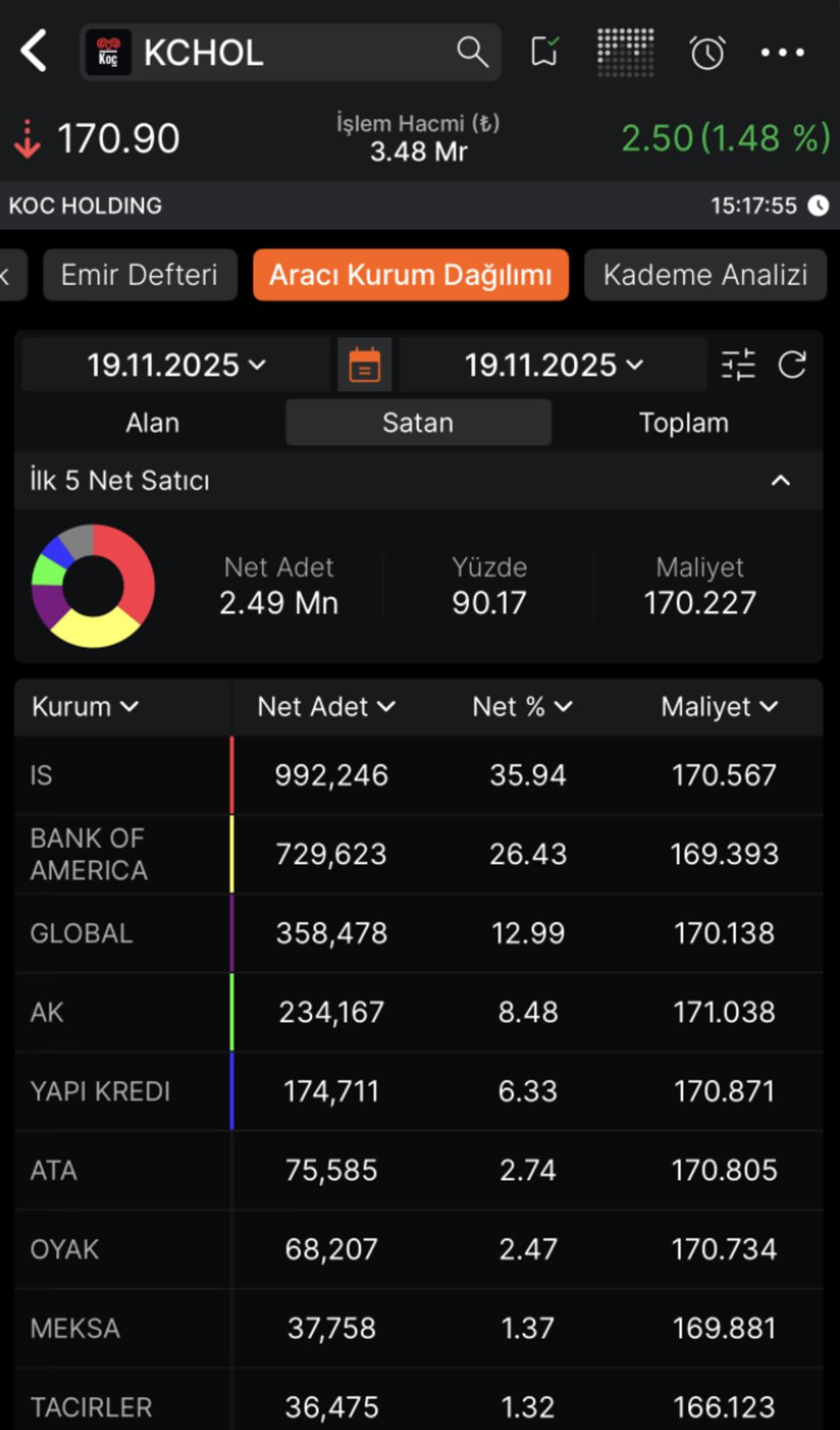Switch to the Kademe Analizi tab
The image size is (840, 1430).
[705, 274]
